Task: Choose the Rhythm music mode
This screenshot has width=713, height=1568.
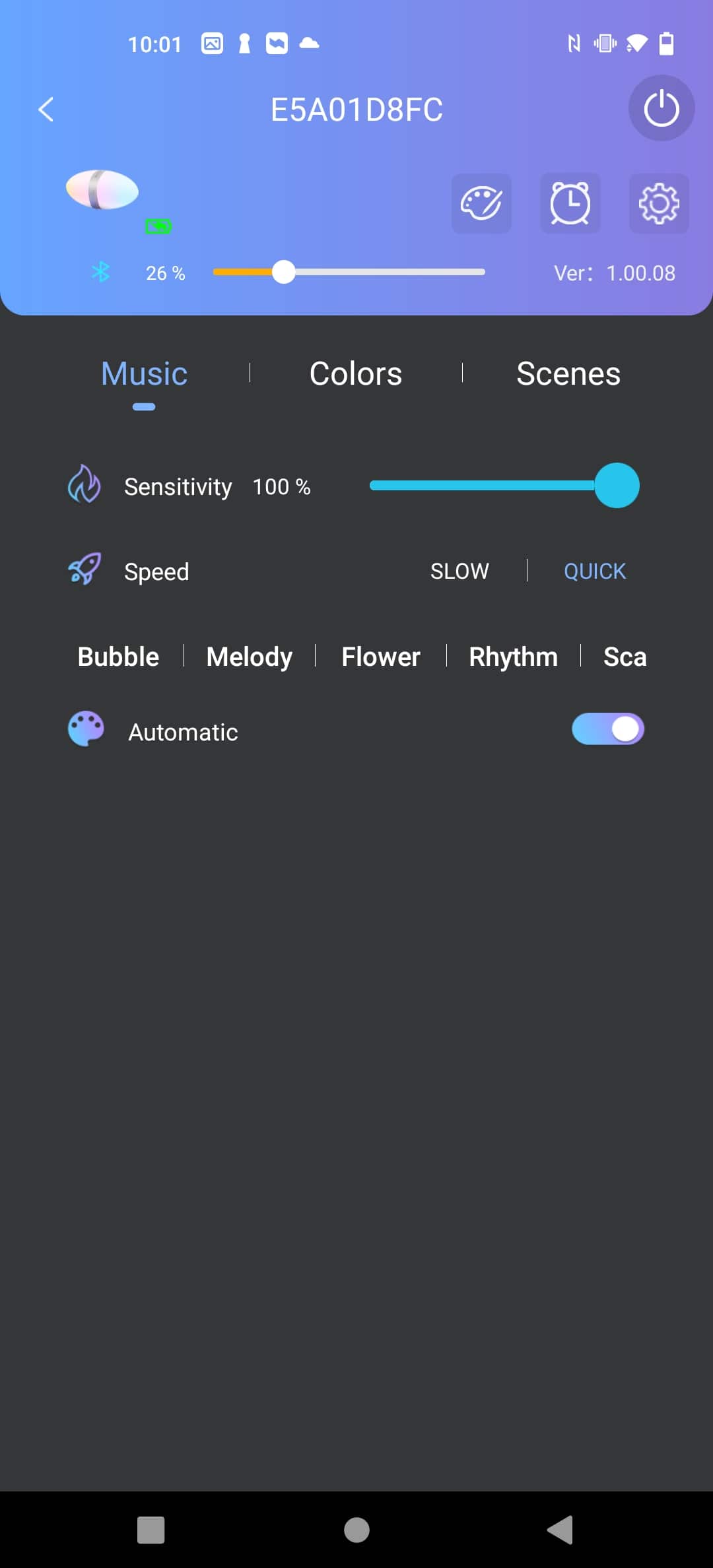Action: [513, 657]
